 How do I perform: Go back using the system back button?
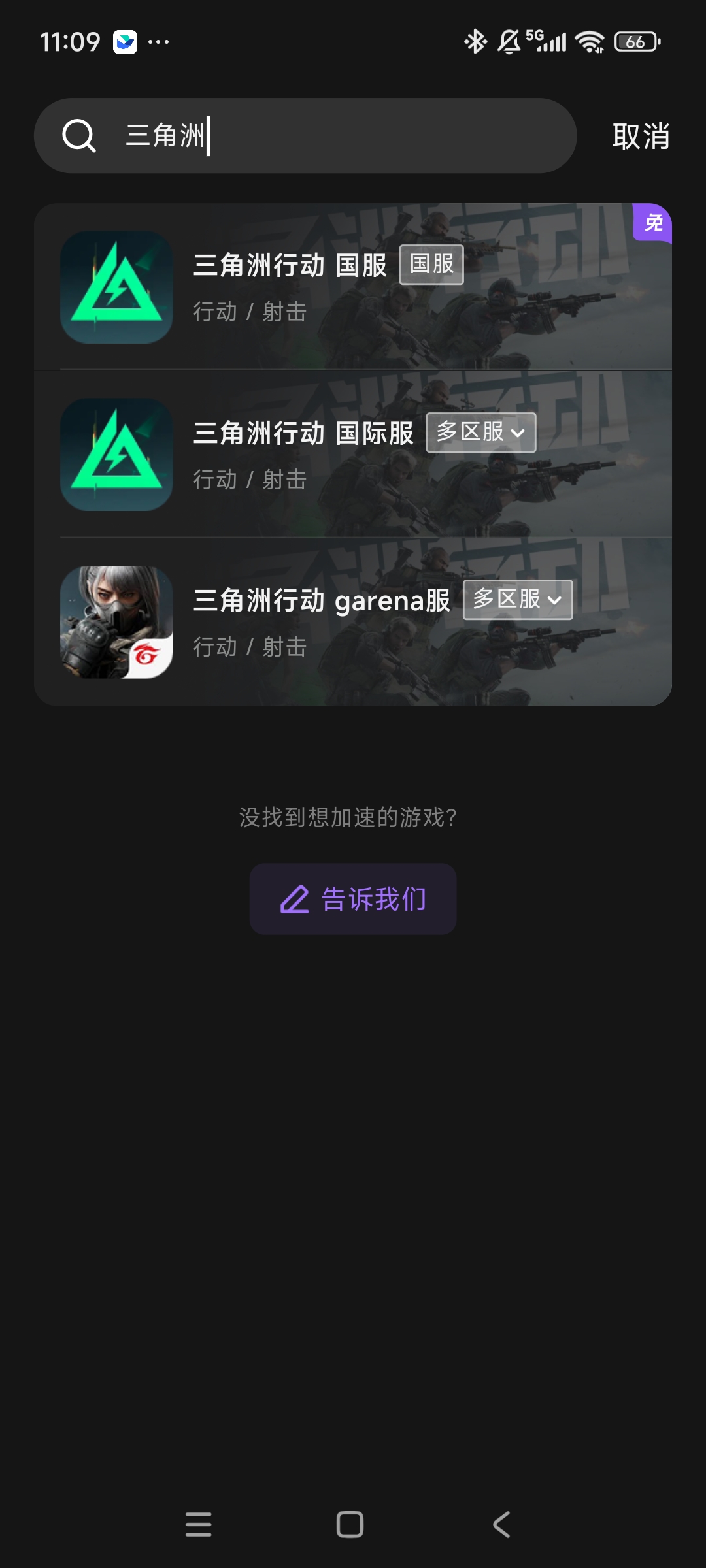coord(501,1524)
